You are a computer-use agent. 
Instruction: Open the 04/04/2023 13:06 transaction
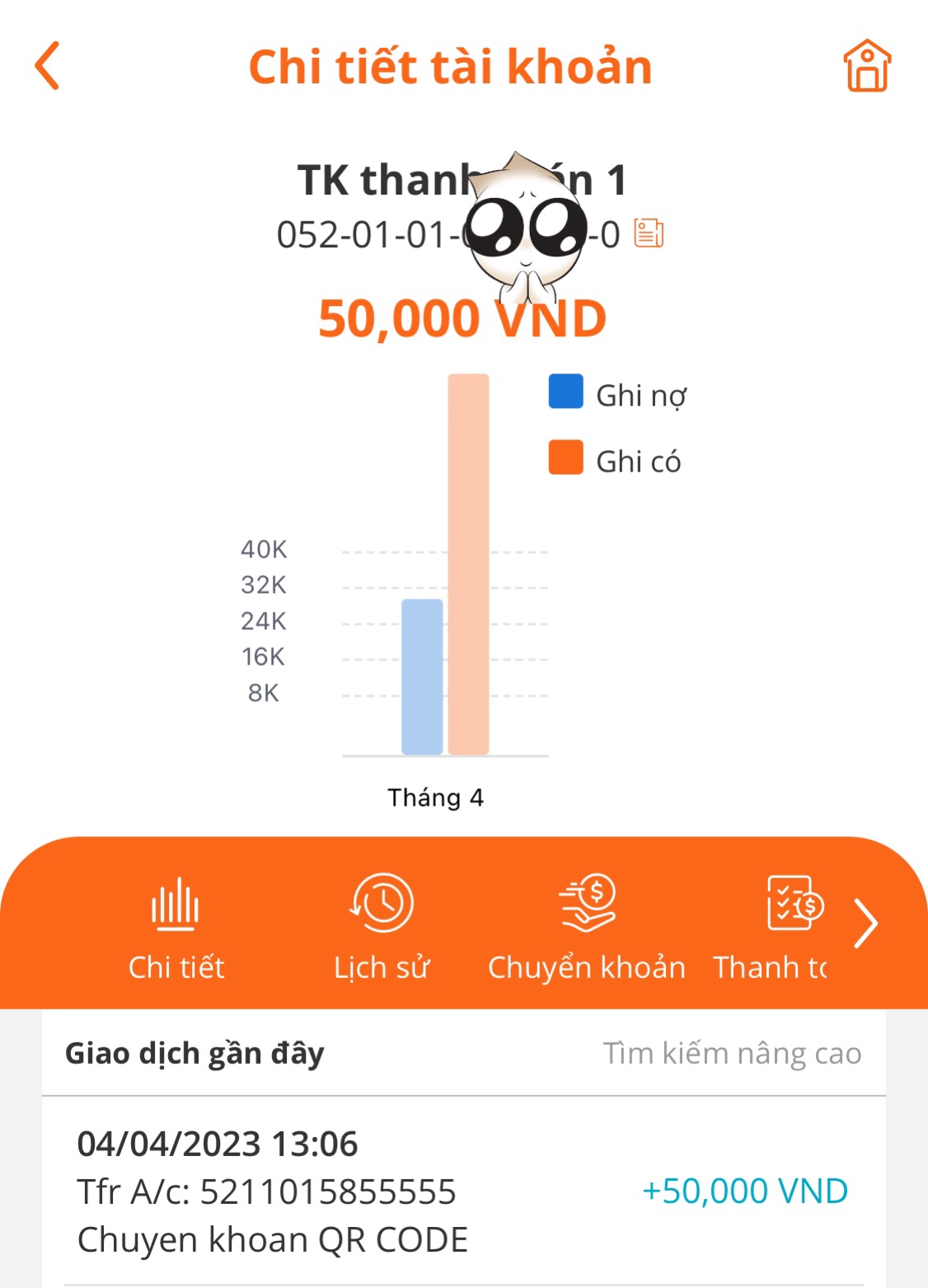463,1191
